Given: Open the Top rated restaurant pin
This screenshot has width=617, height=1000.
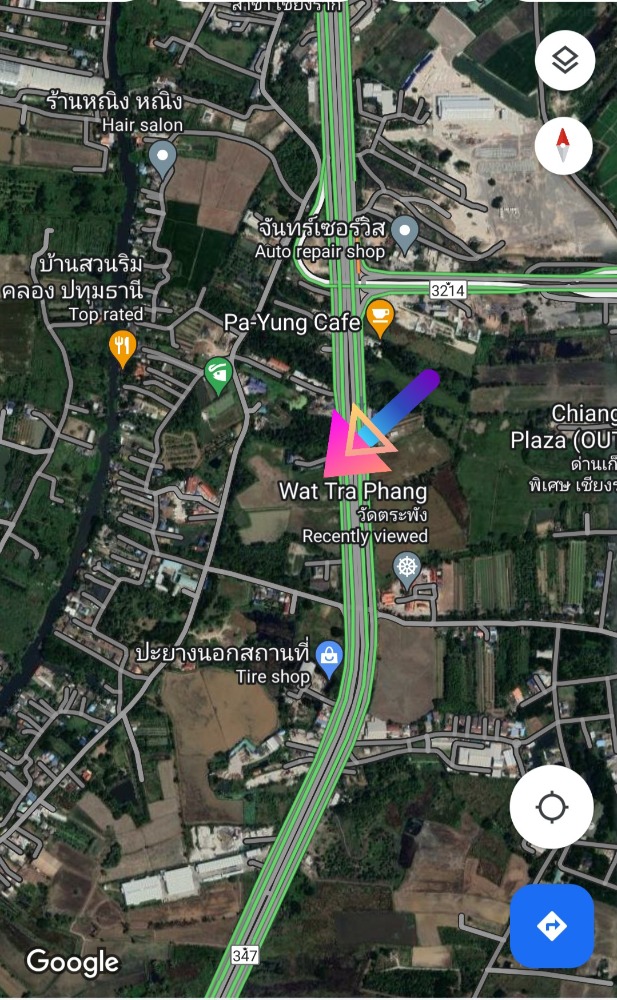Looking at the screenshot, I should [x=122, y=348].
